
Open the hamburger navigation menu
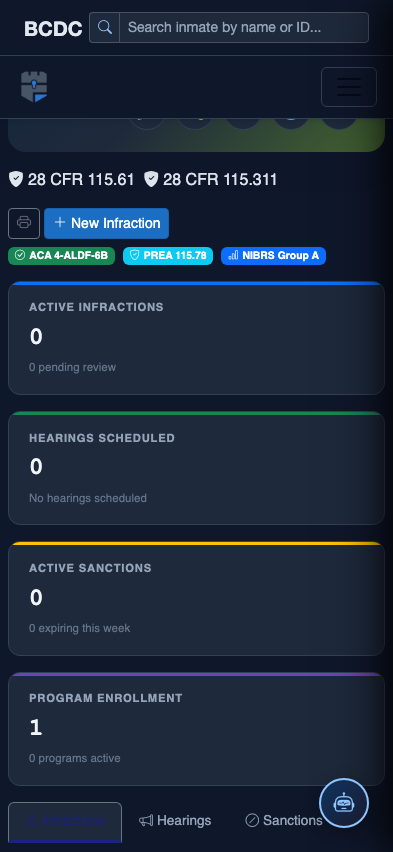[349, 87]
